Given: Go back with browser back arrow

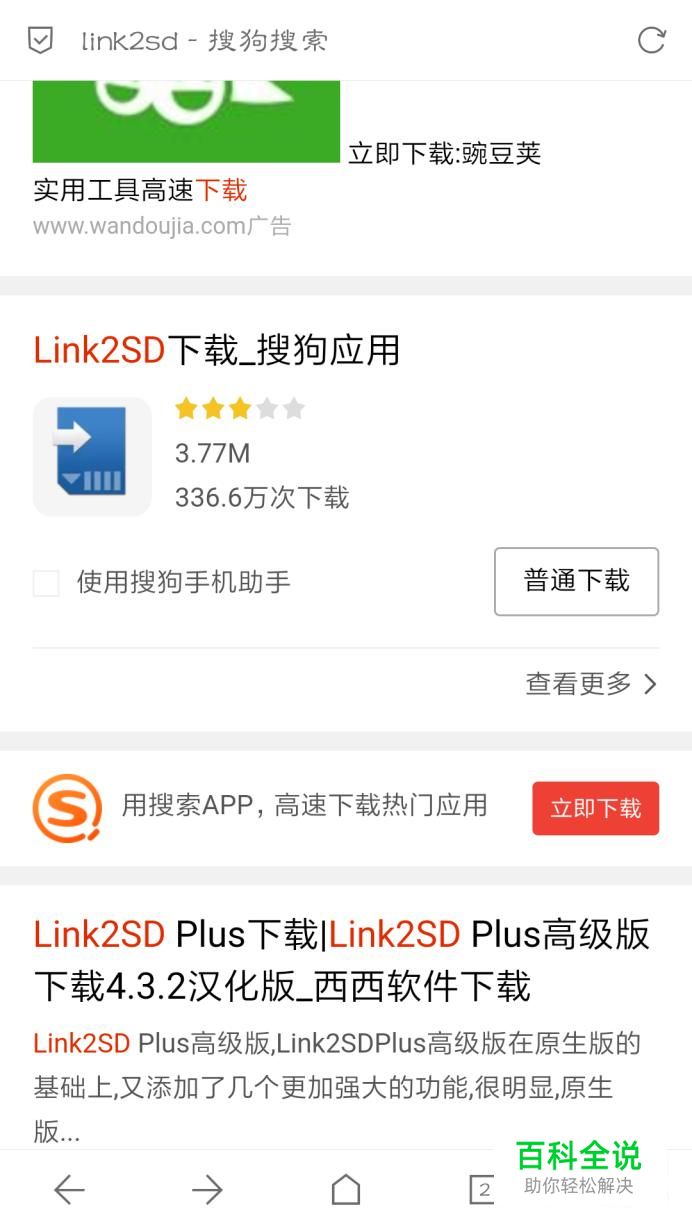Looking at the screenshot, I should (x=69, y=1189).
